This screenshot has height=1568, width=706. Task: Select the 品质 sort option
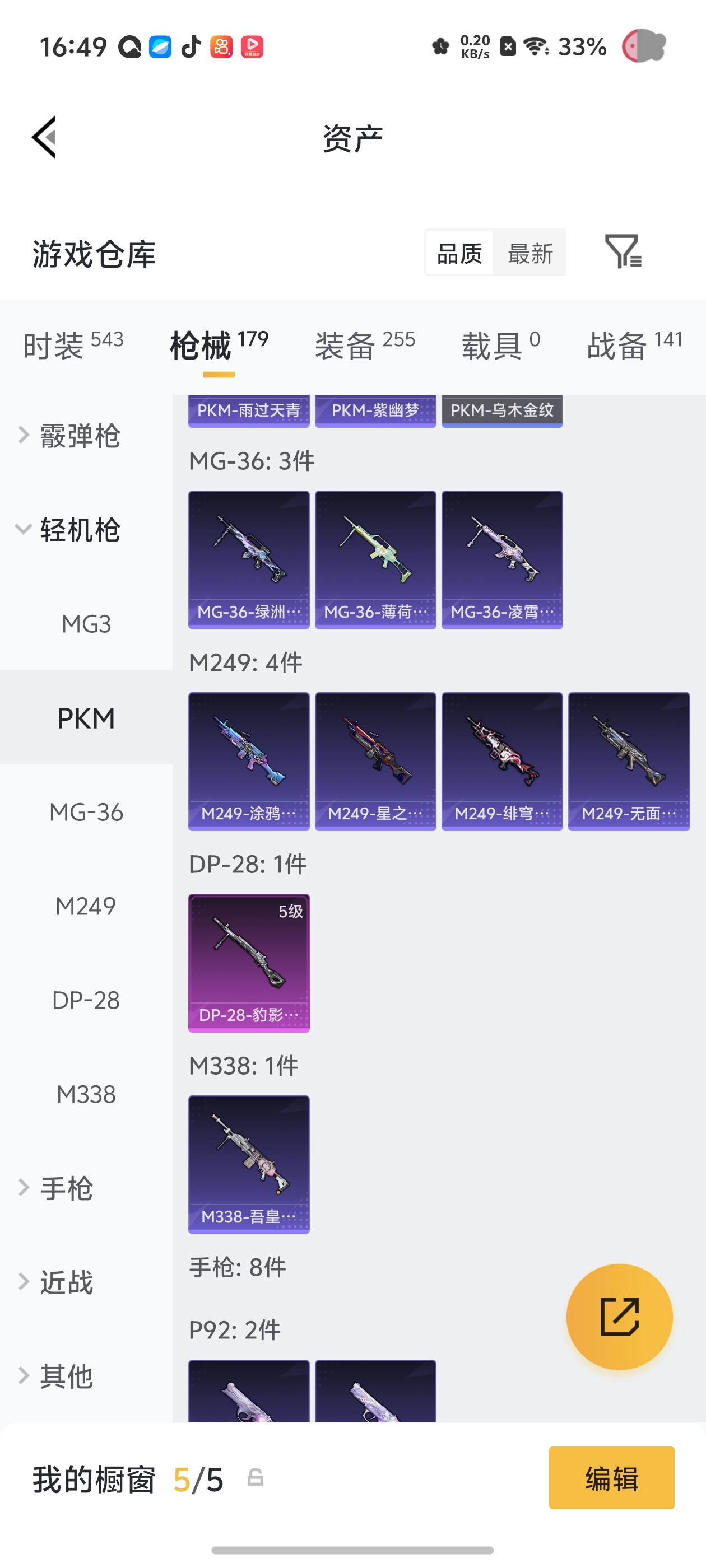tap(460, 253)
